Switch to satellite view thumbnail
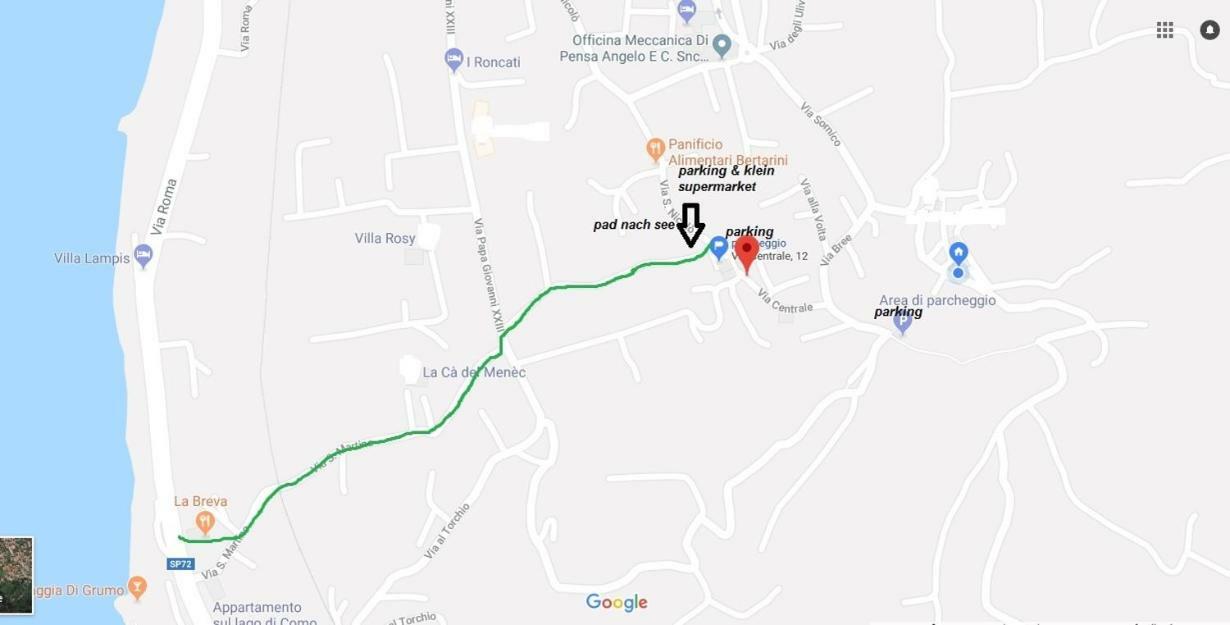 16,575
